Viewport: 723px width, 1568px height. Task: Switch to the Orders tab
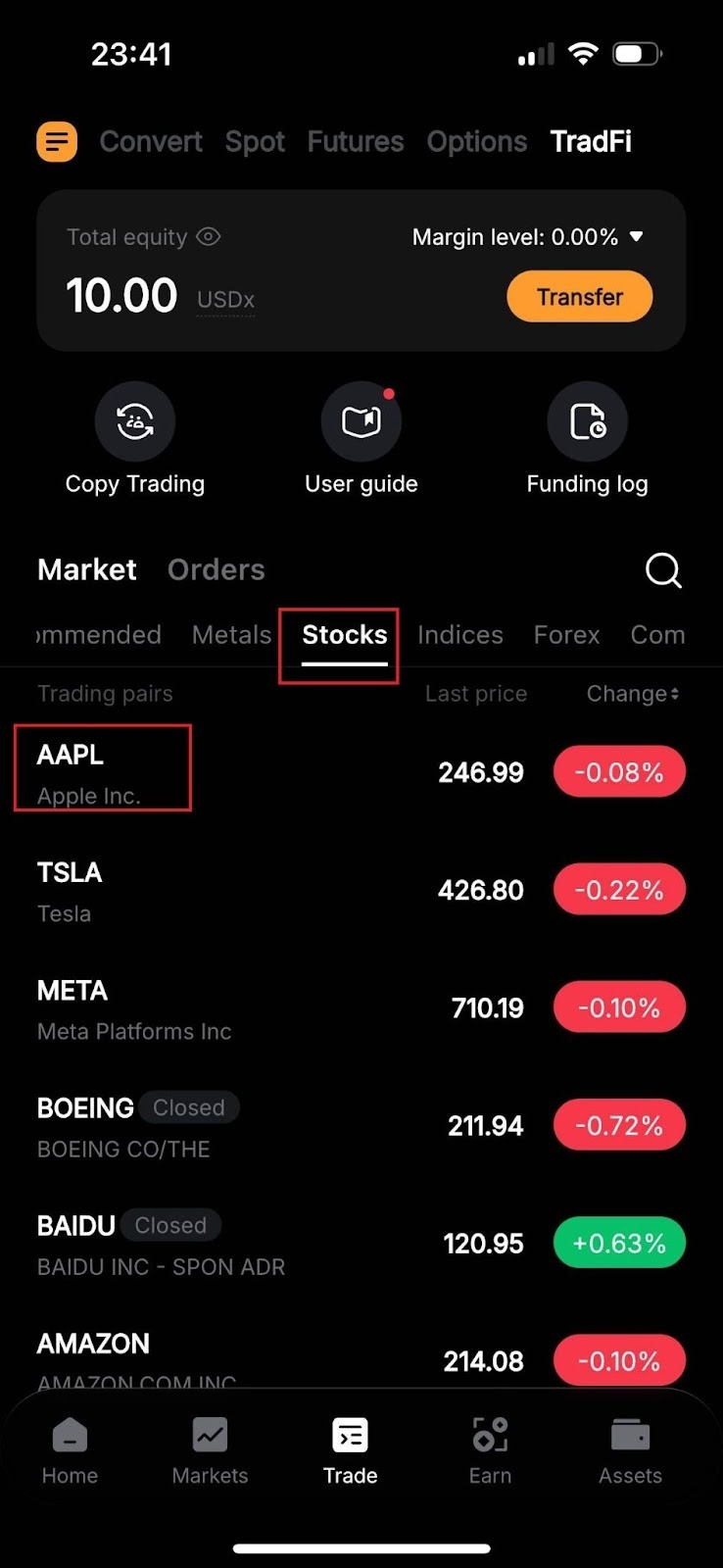coord(217,569)
